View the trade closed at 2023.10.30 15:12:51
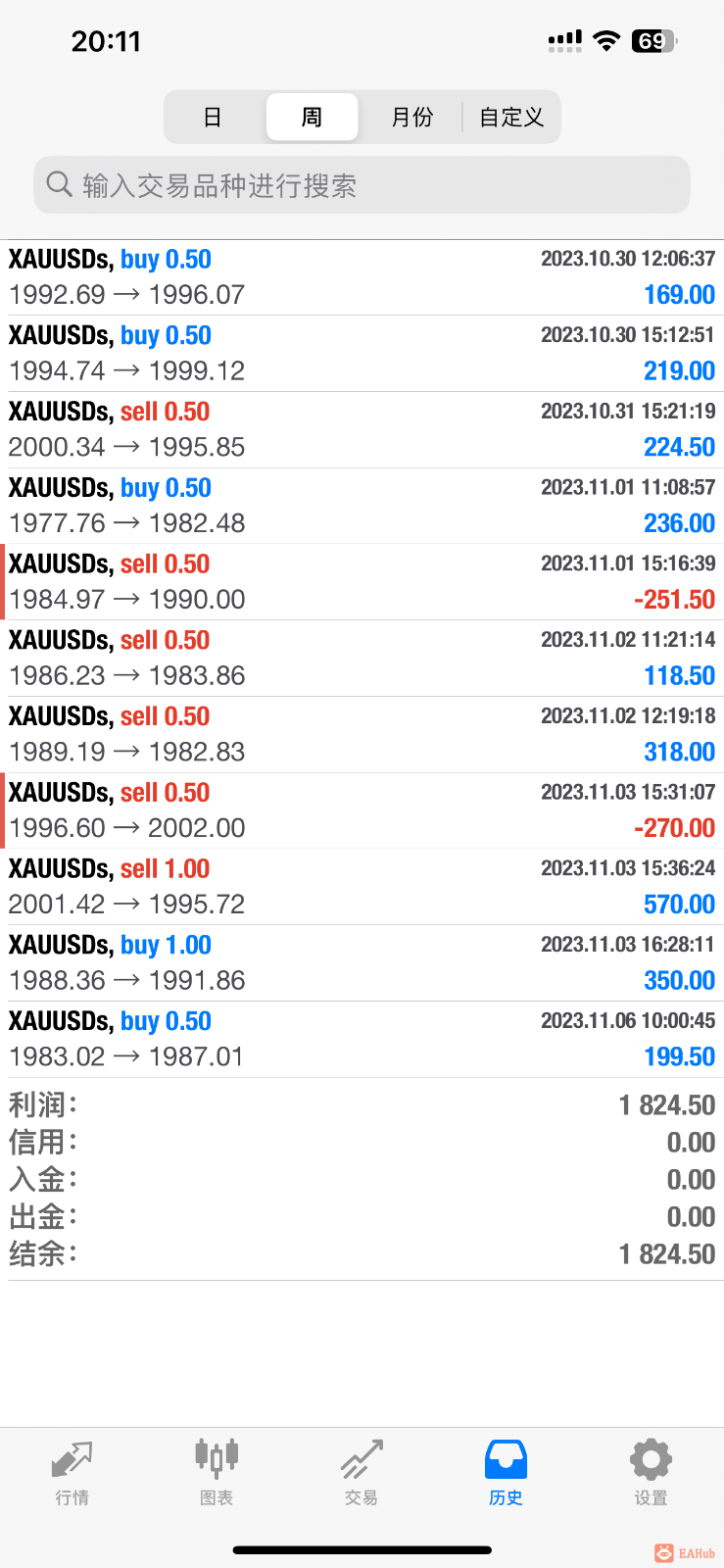Screen dimensions: 724x1568 point(362,354)
